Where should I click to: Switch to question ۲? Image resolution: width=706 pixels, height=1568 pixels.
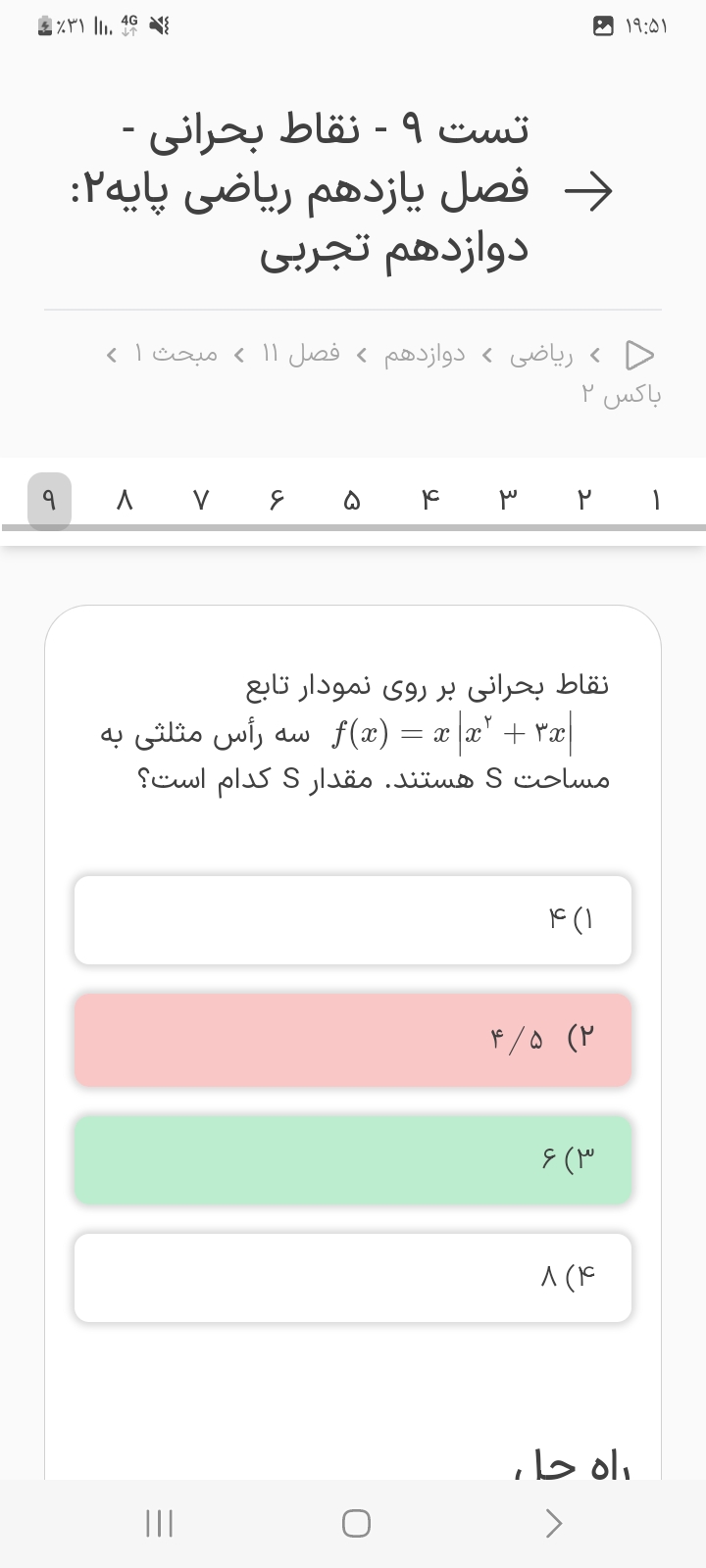click(x=584, y=501)
